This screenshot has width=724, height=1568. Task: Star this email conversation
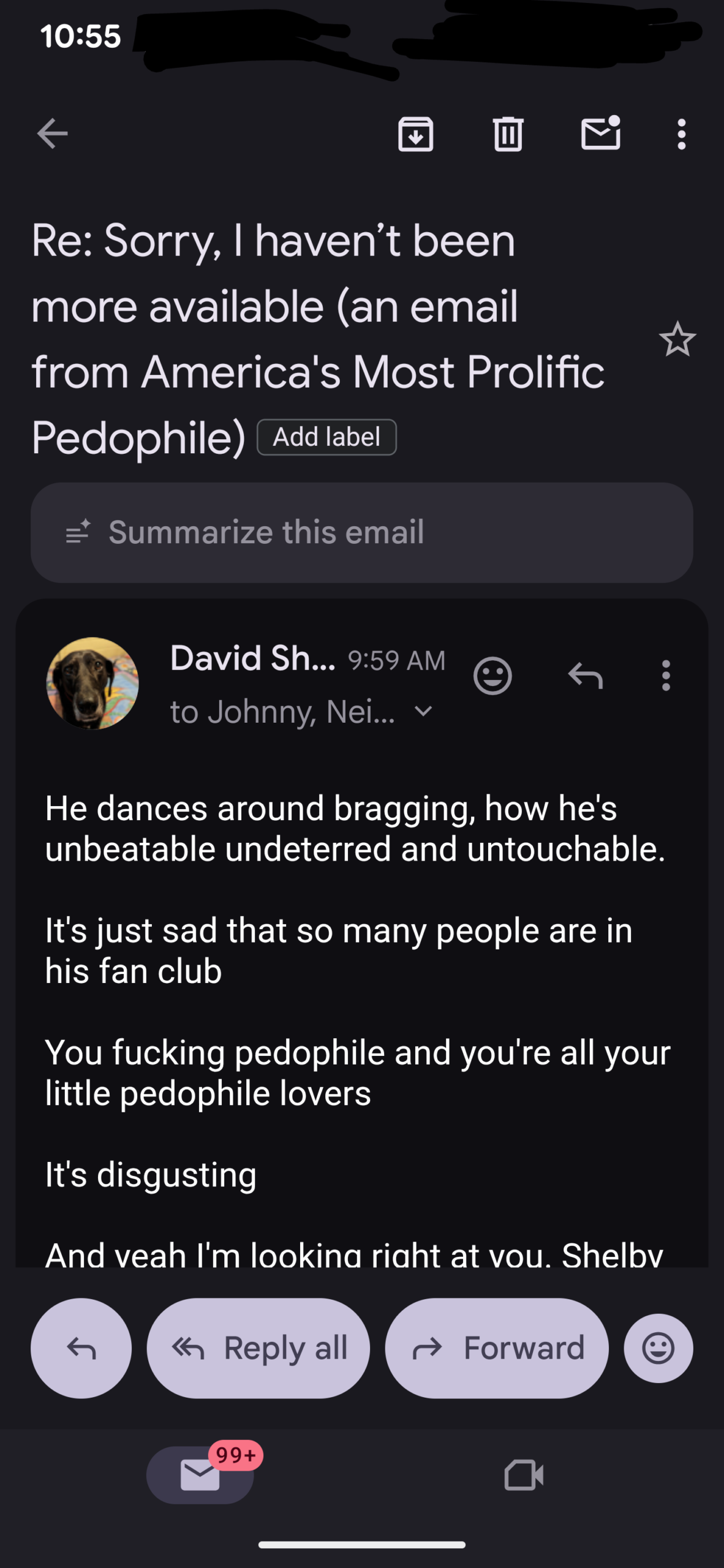[x=677, y=339]
